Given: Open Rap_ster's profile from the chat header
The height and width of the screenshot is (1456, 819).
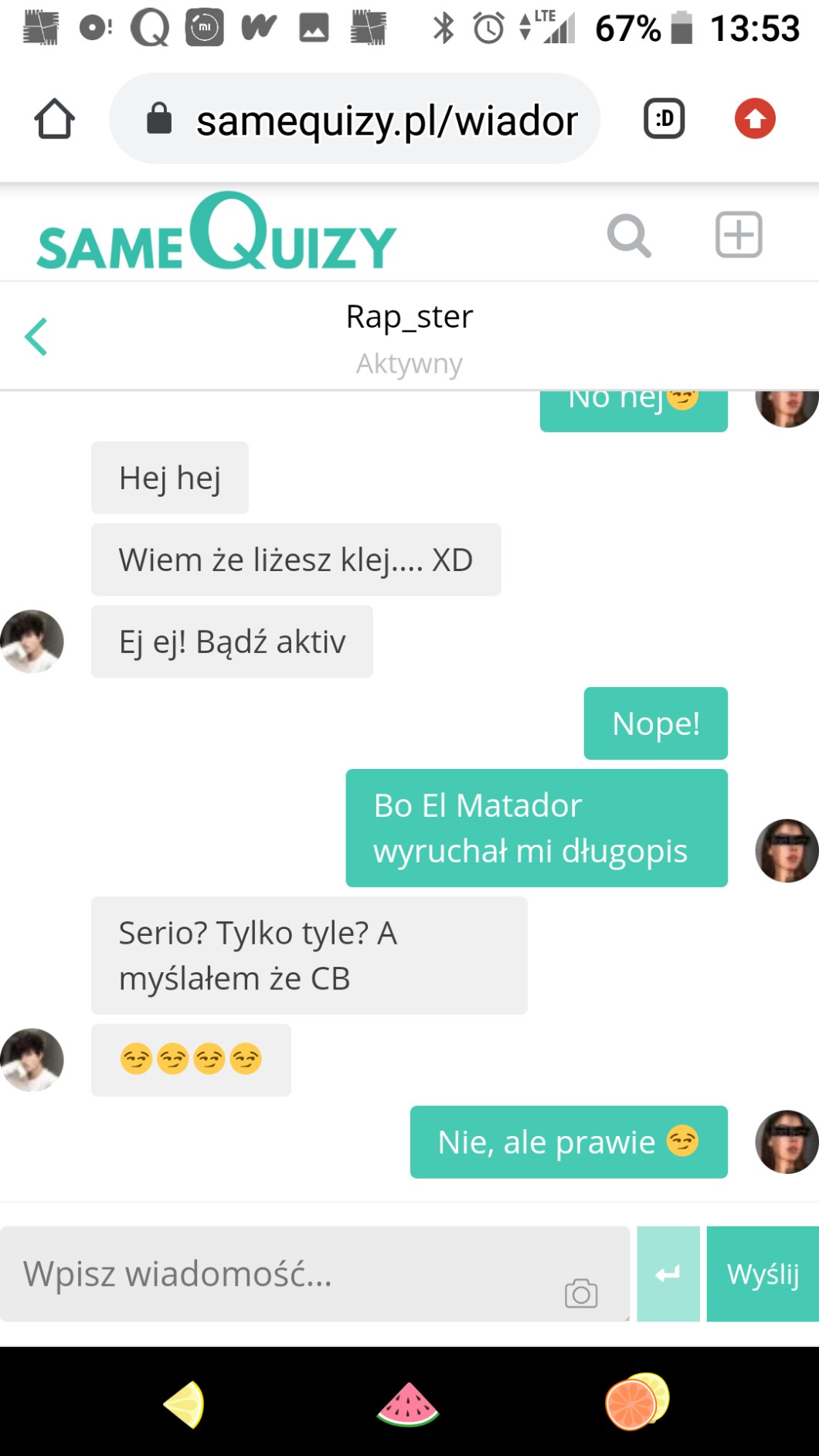Looking at the screenshot, I should (x=409, y=317).
